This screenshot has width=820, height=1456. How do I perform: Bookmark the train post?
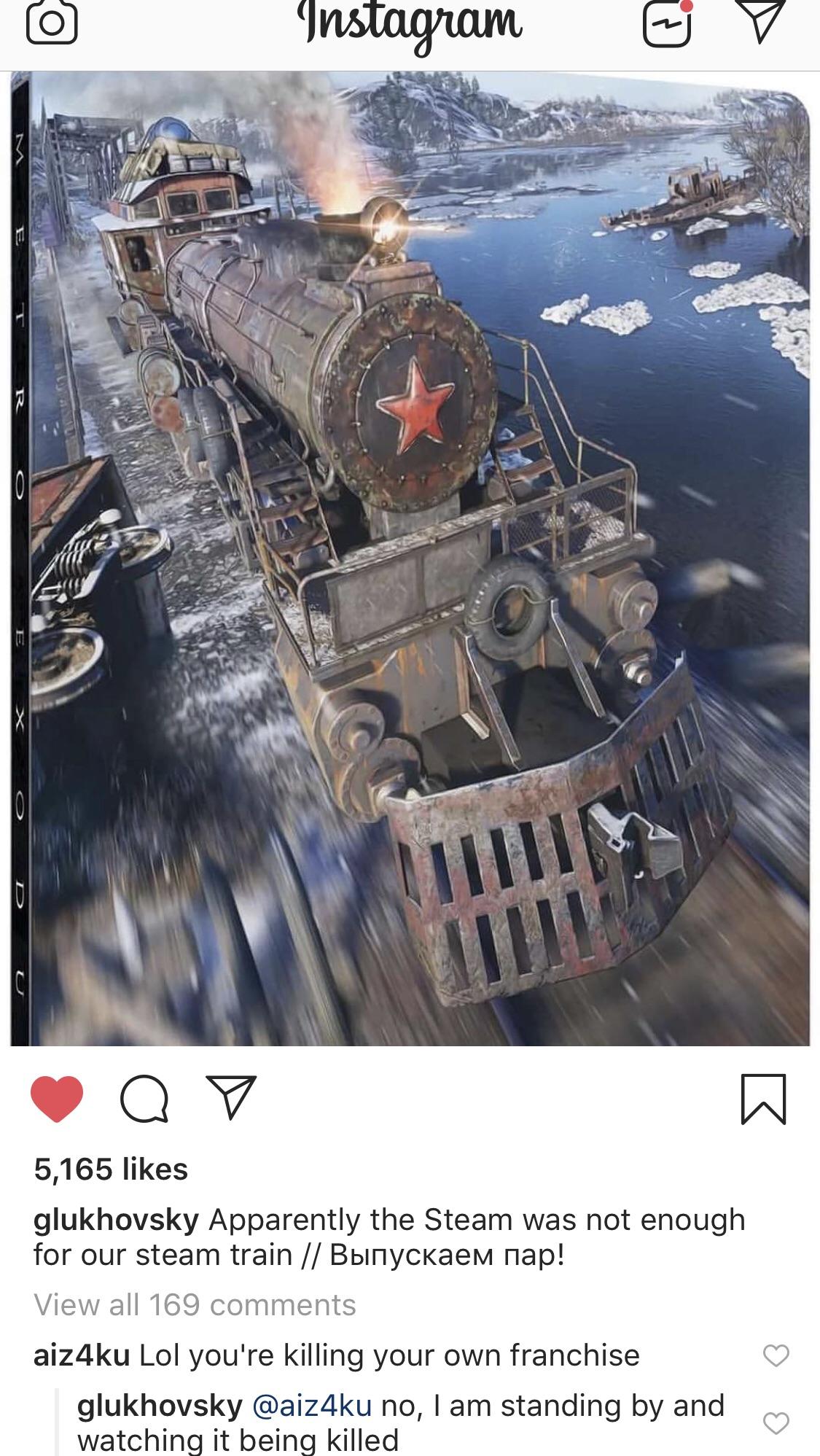763,1099
